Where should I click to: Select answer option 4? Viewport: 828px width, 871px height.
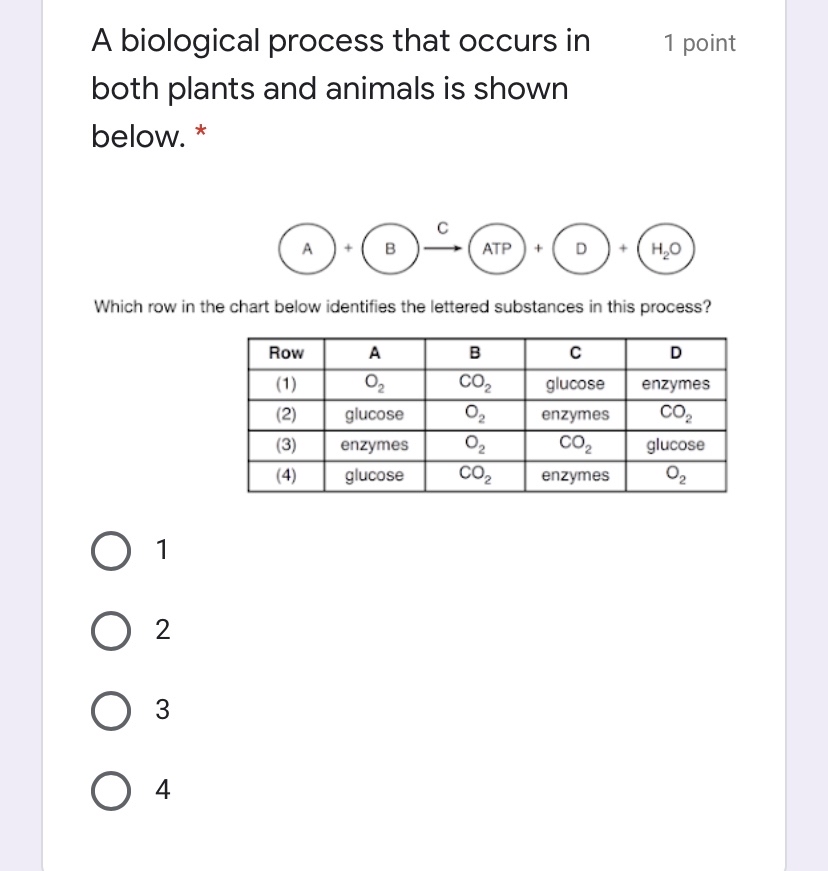pyautogui.click(x=110, y=791)
